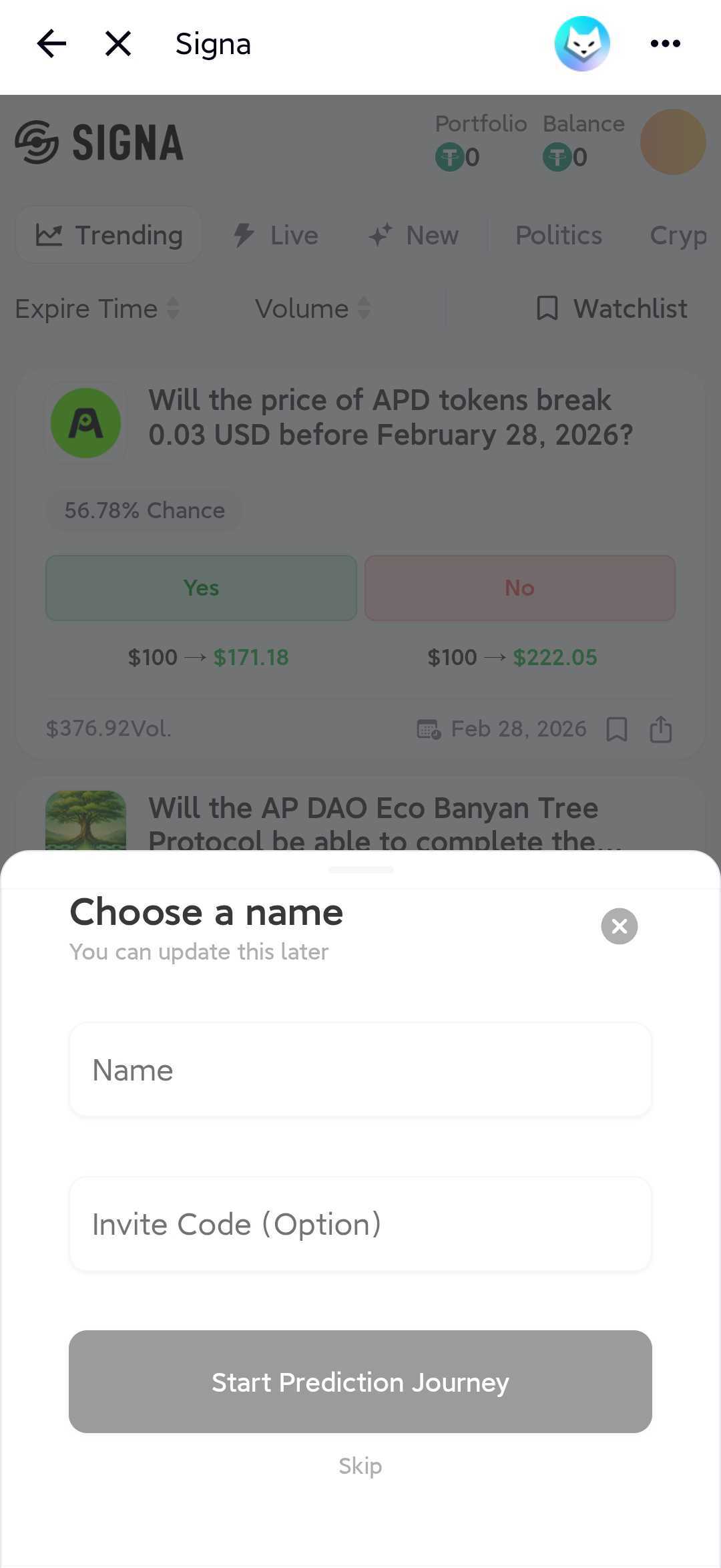Focus the Name text field

coord(360,1070)
